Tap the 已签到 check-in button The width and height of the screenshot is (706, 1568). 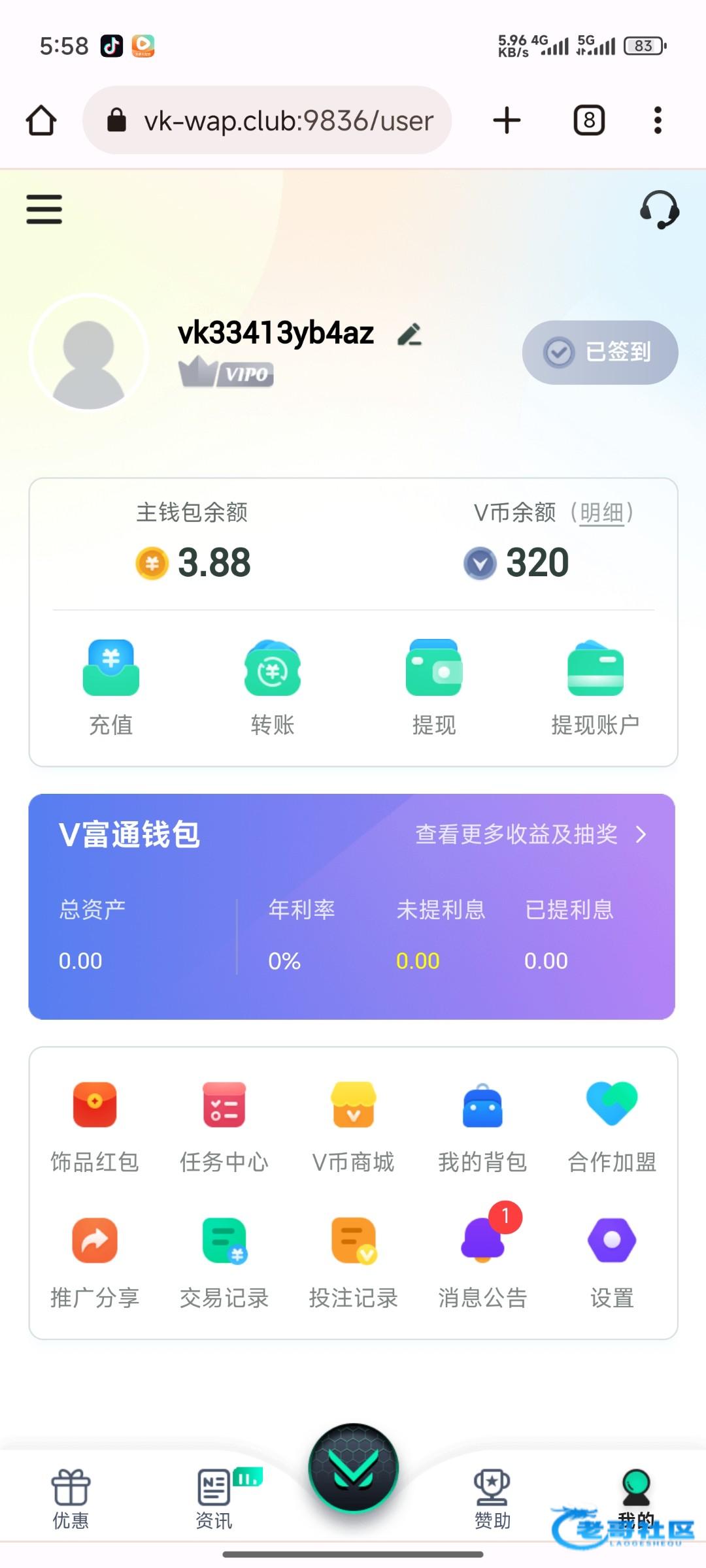(599, 352)
